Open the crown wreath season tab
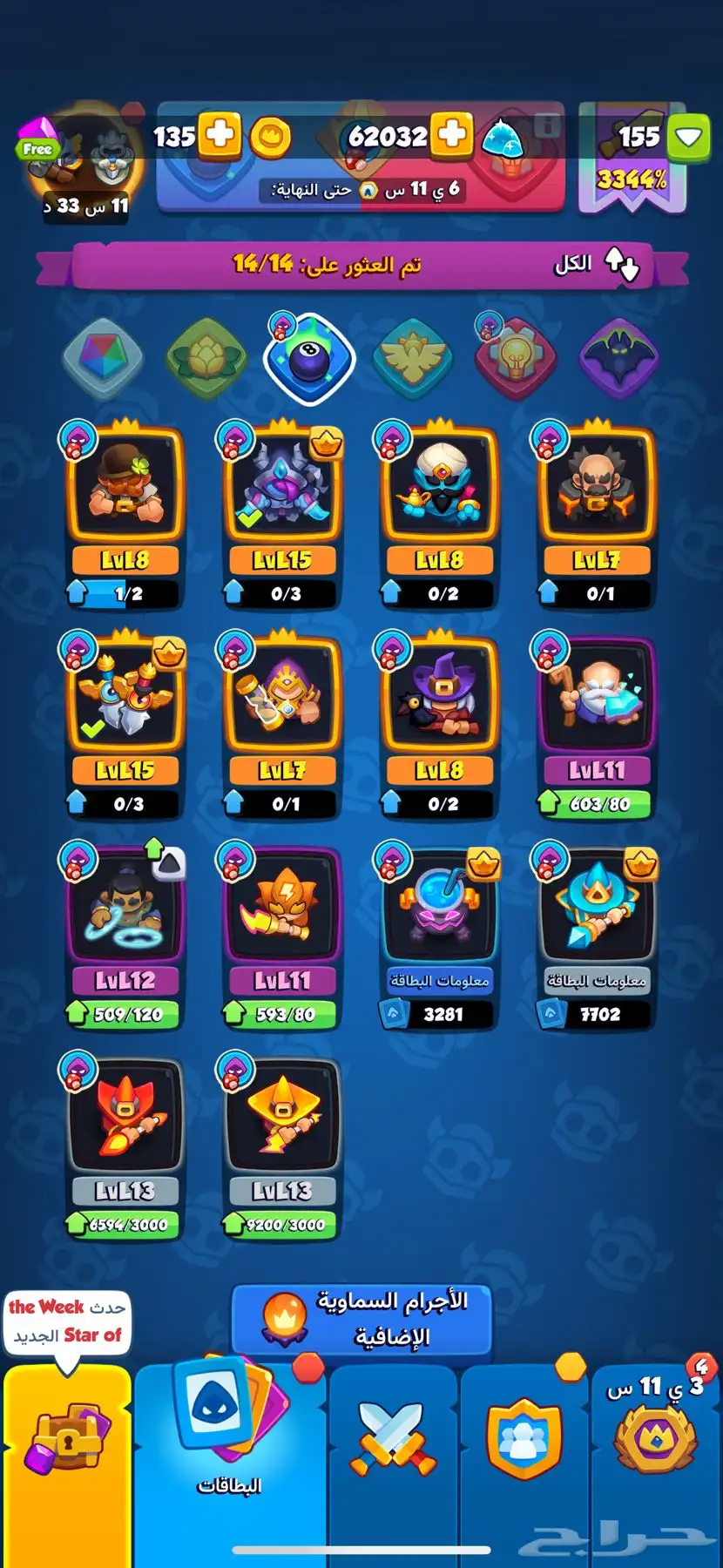 tap(656, 1439)
